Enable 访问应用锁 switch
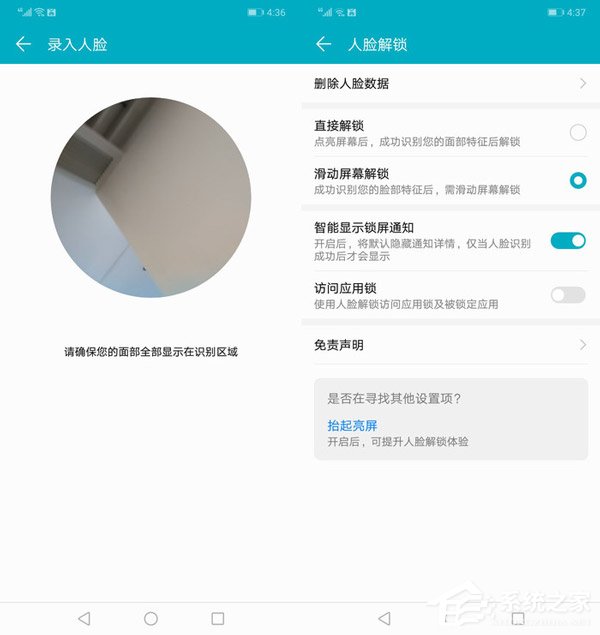The width and height of the screenshot is (600, 635). [x=567, y=295]
